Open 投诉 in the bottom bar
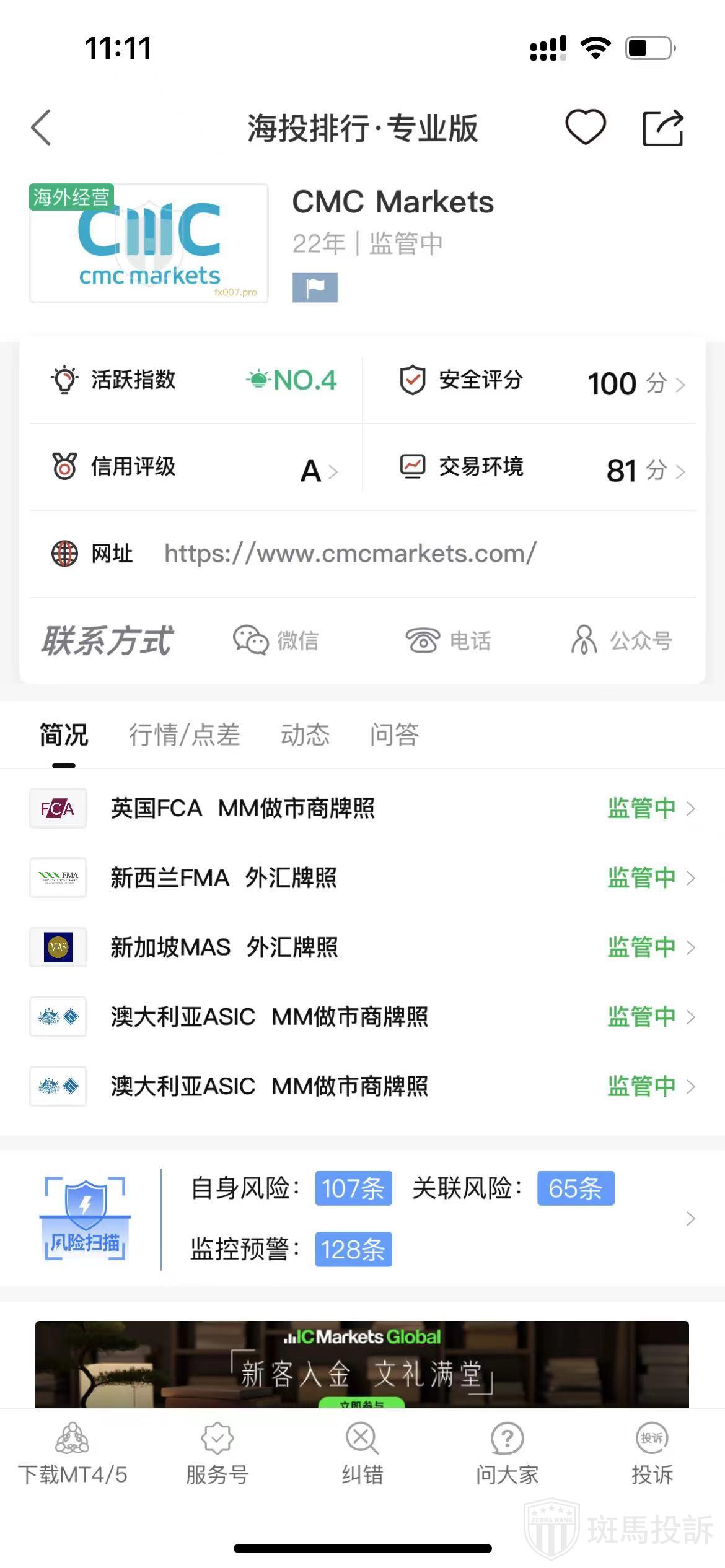This screenshot has height=1568, width=725. pos(652,1453)
